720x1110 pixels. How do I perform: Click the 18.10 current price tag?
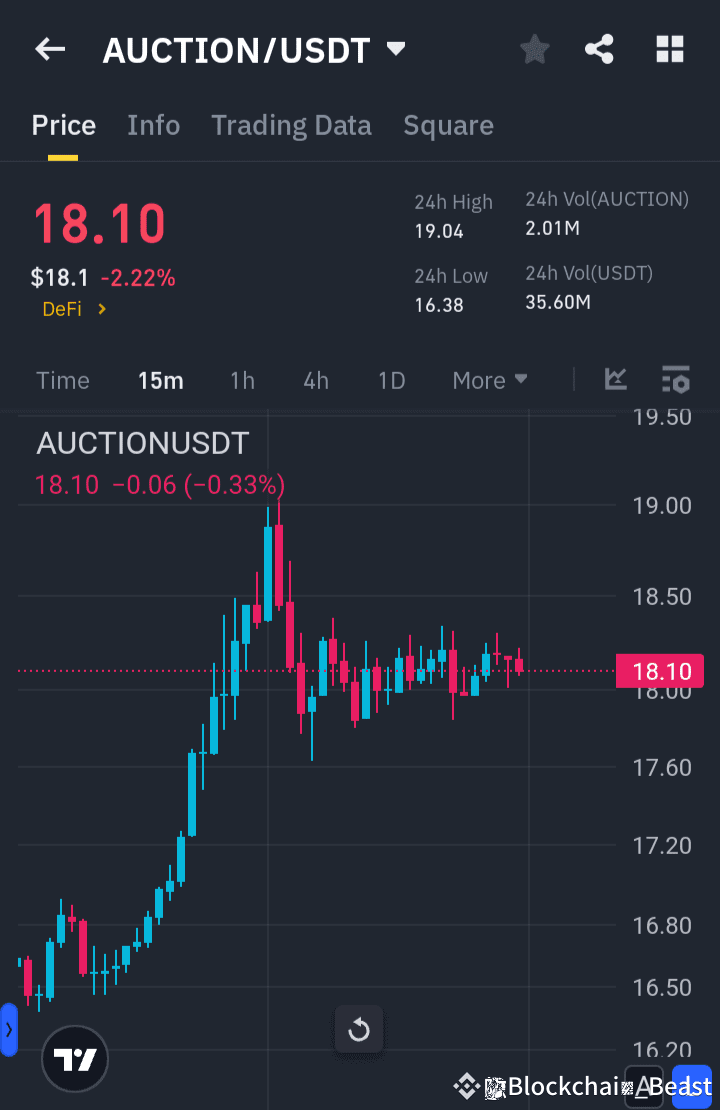pos(660,671)
